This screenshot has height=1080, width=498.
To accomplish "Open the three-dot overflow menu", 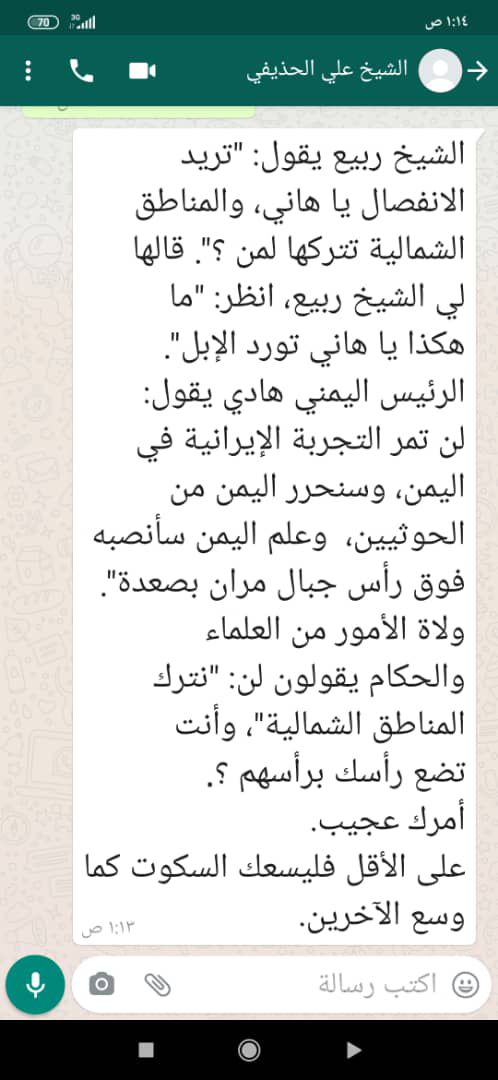I will point(28,71).
